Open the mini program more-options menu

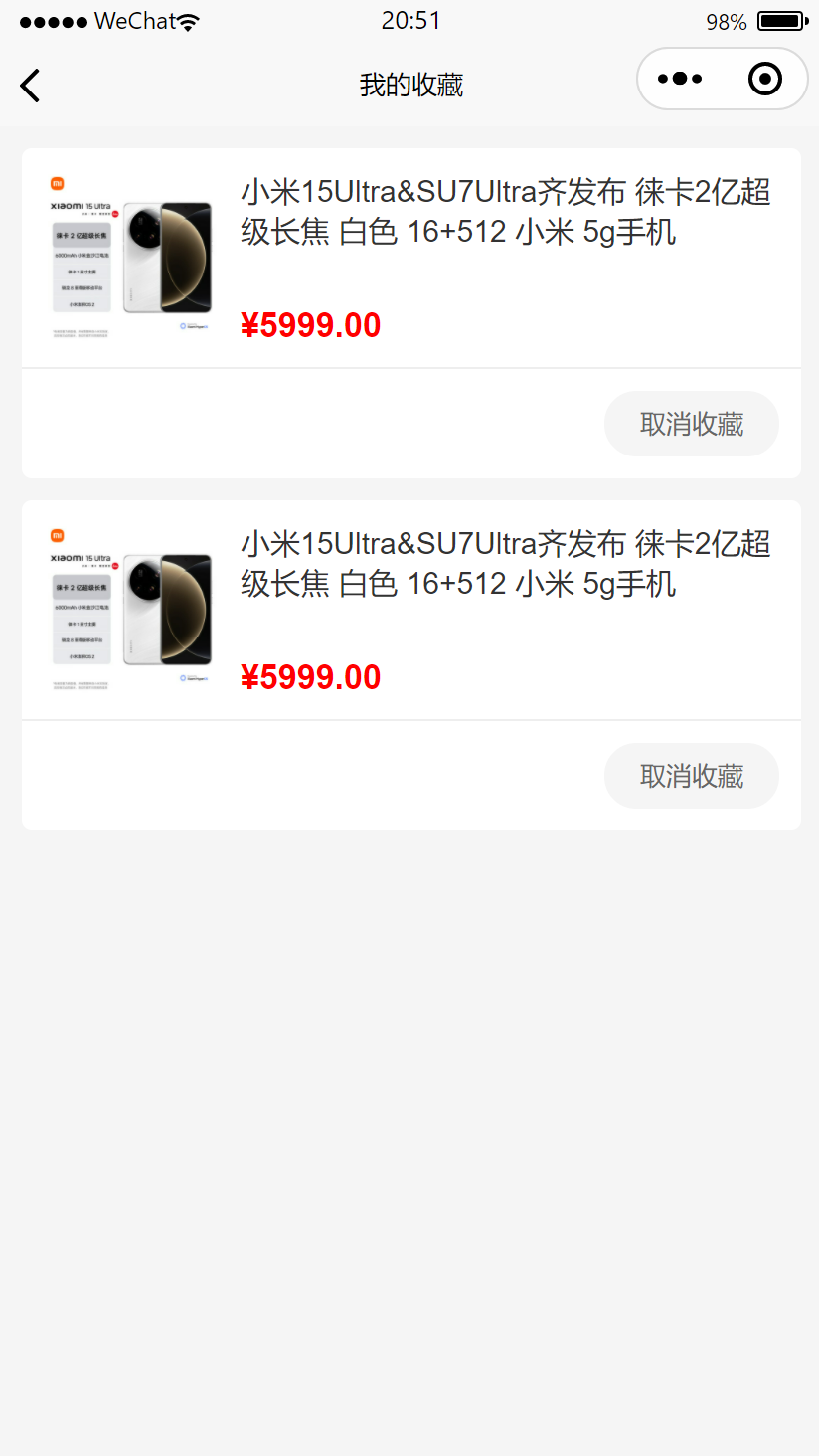[680, 79]
